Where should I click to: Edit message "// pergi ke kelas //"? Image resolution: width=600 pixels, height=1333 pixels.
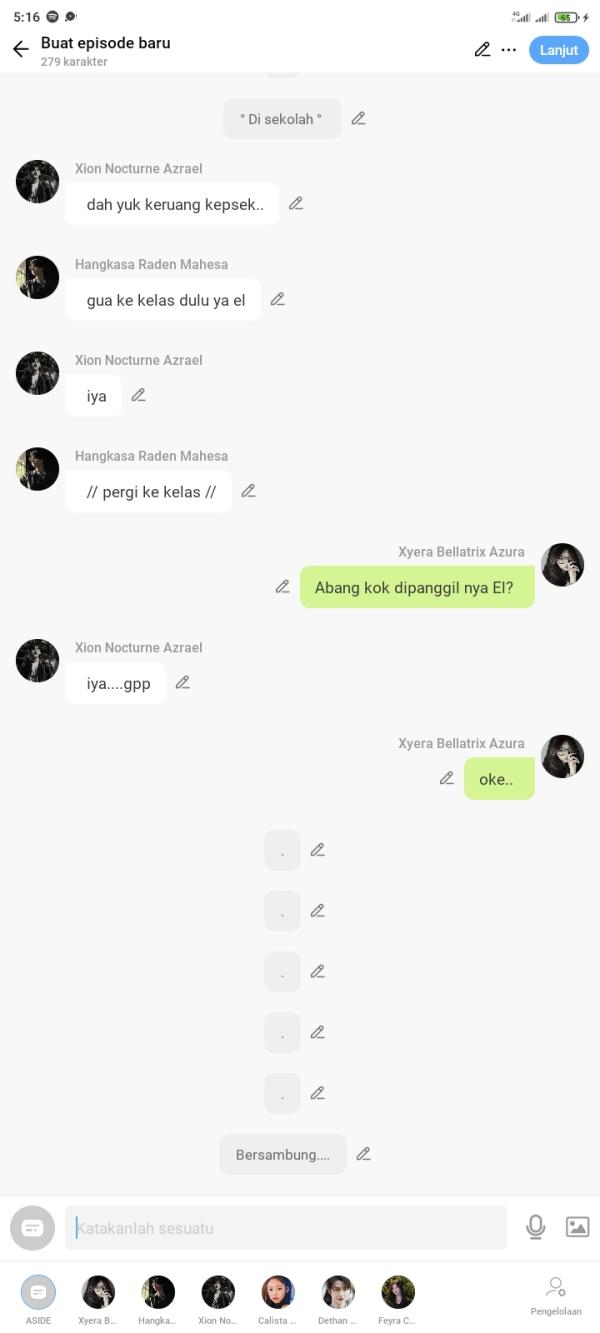click(249, 491)
